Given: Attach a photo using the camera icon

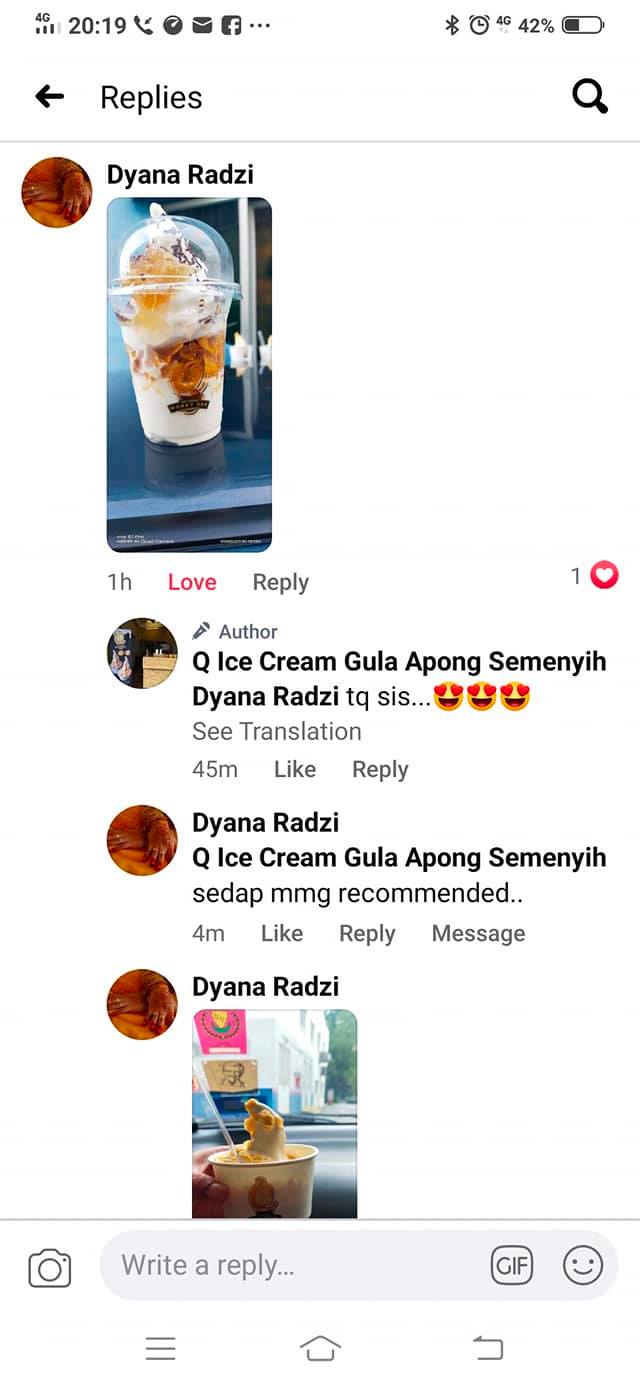Looking at the screenshot, I should 50,1267.
